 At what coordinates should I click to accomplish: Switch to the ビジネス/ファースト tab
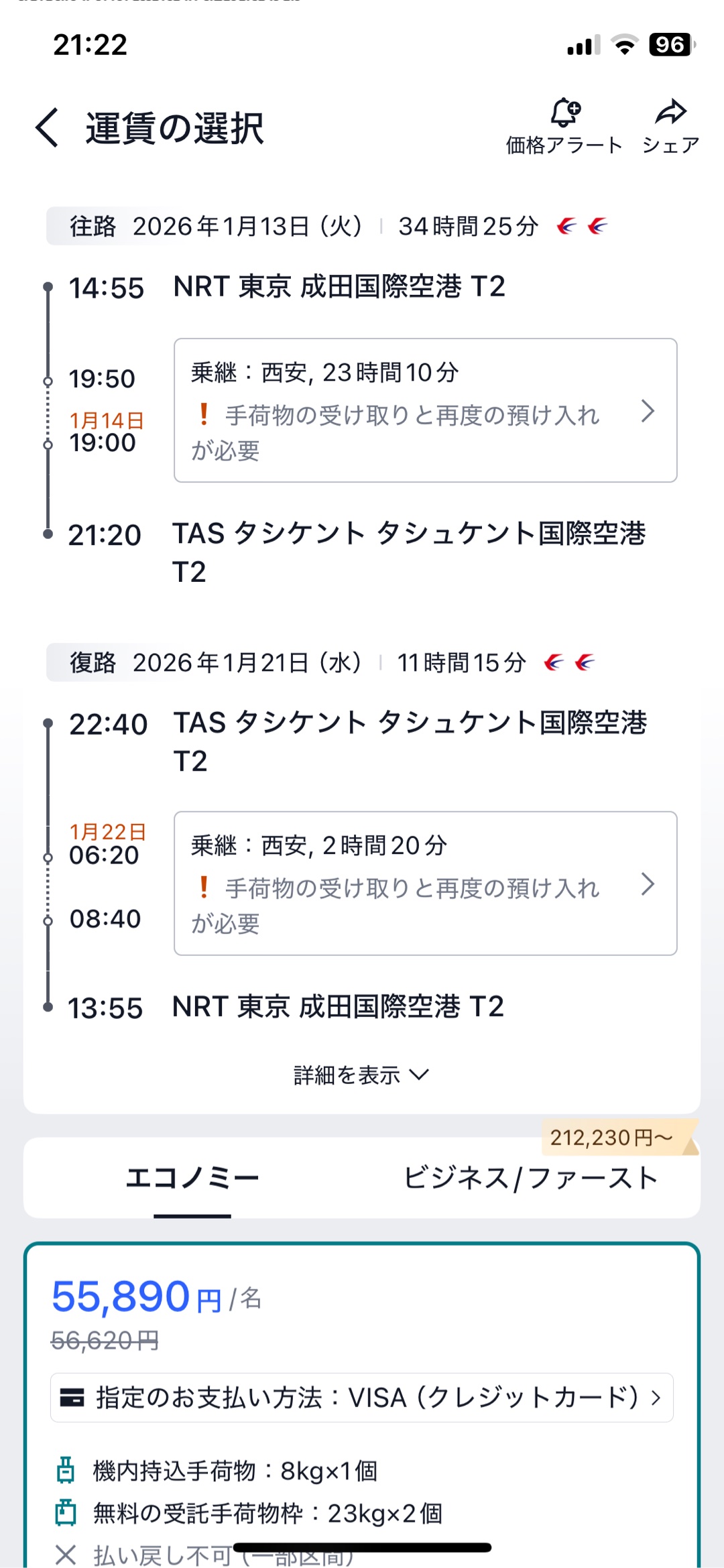(530, 1179)
